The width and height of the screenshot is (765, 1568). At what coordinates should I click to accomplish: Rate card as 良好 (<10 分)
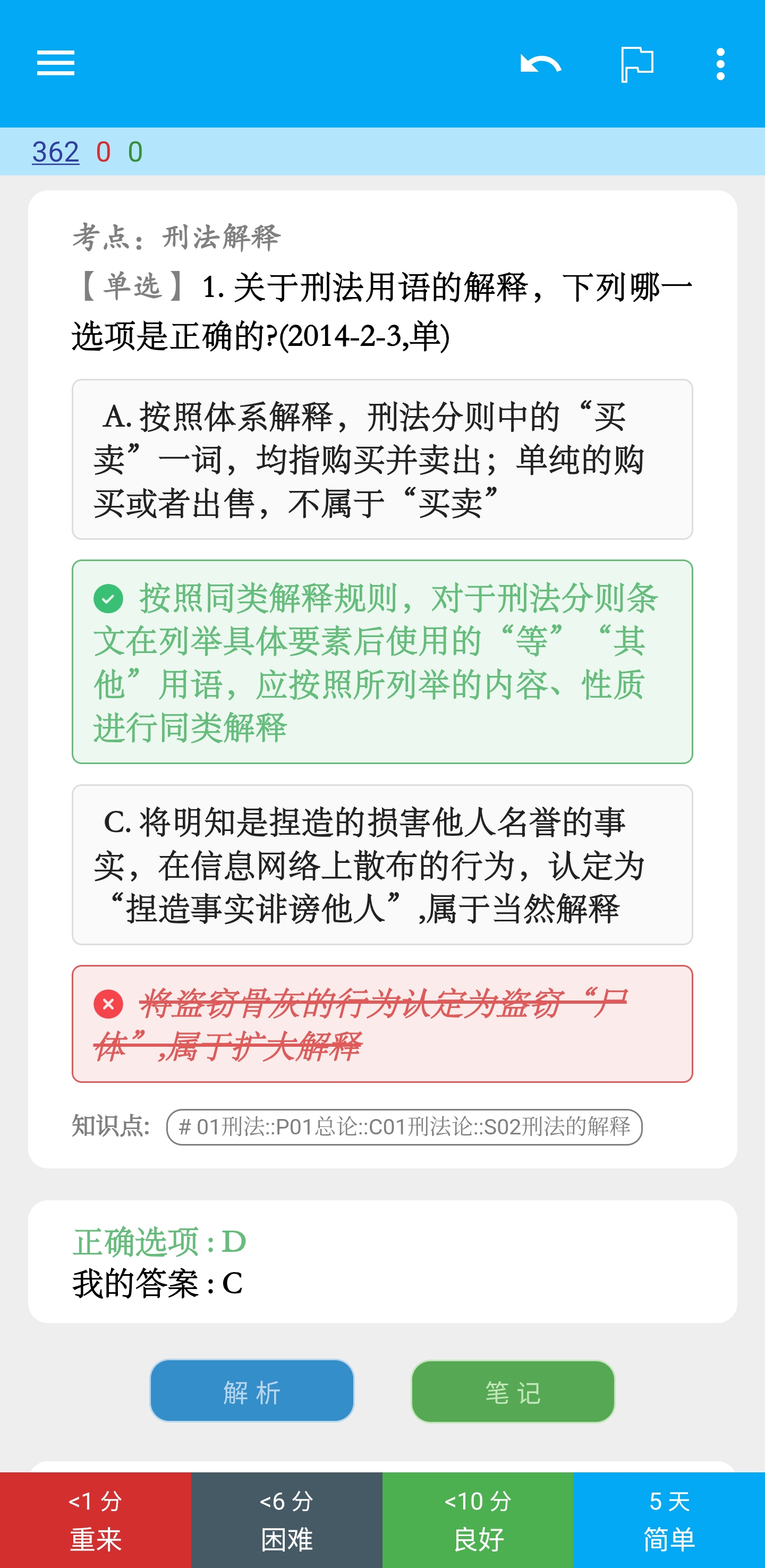(x=478, y=1520)
